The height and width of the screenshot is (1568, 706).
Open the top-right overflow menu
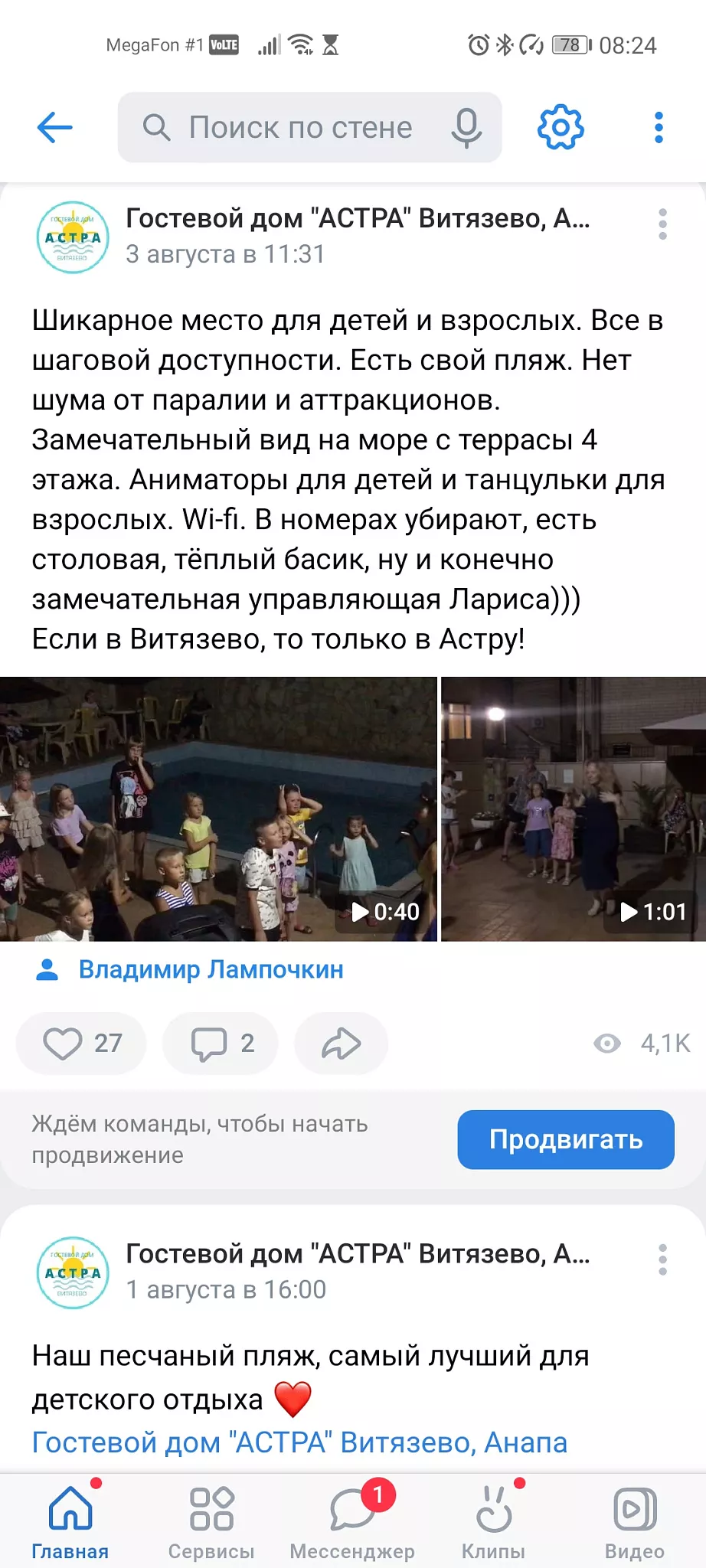pos(659,128)
